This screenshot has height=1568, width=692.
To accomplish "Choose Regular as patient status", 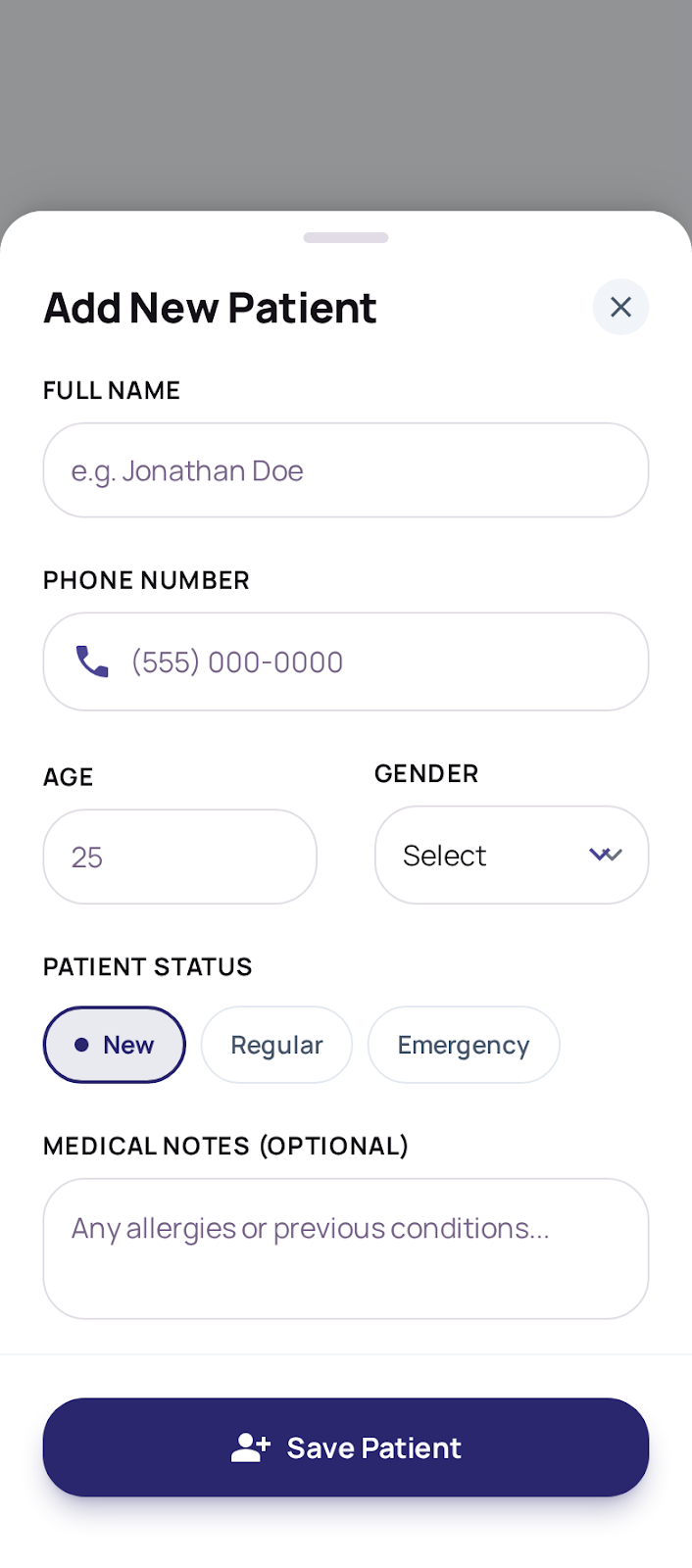I will pos(276,1045).
